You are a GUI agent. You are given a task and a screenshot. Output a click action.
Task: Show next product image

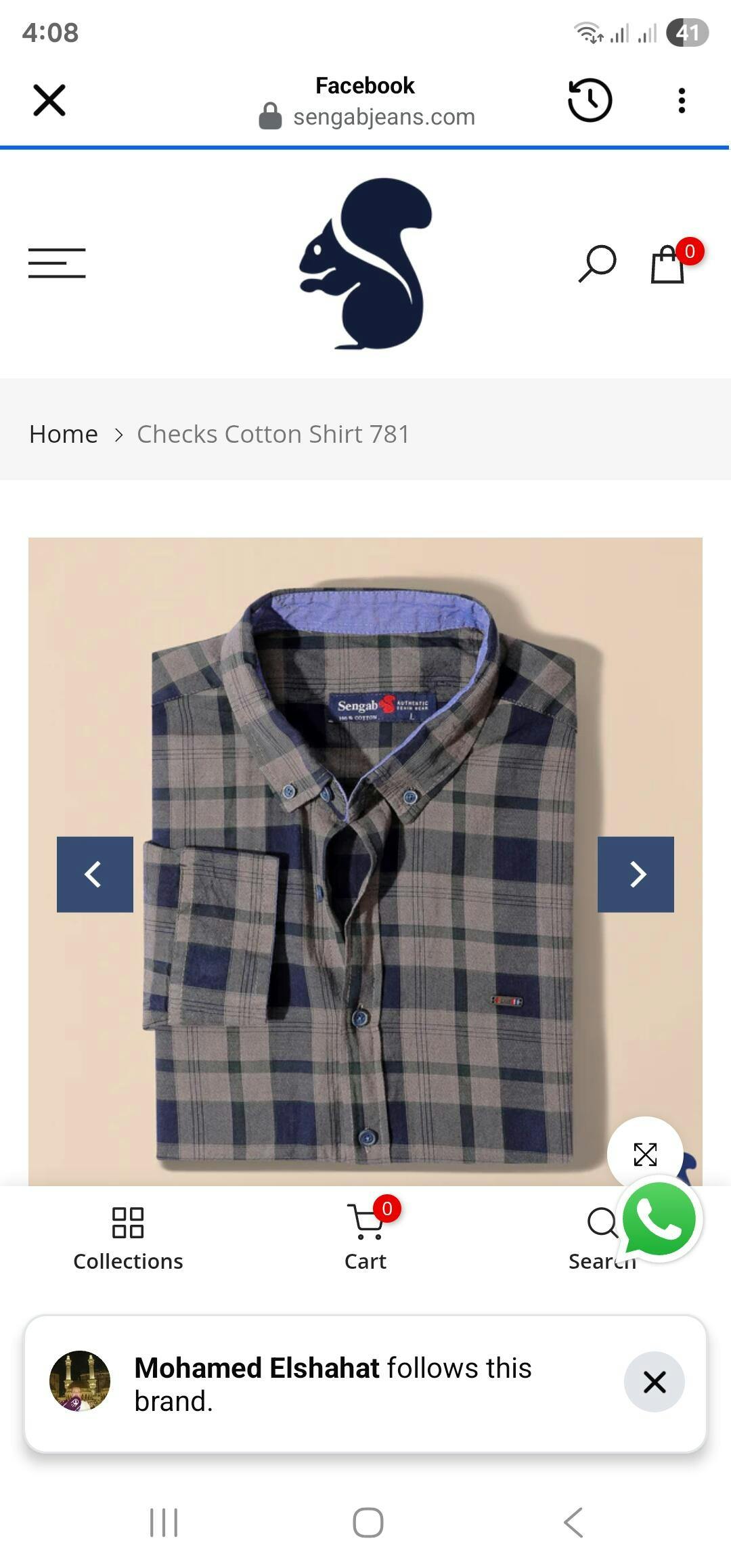pos(636,874)
